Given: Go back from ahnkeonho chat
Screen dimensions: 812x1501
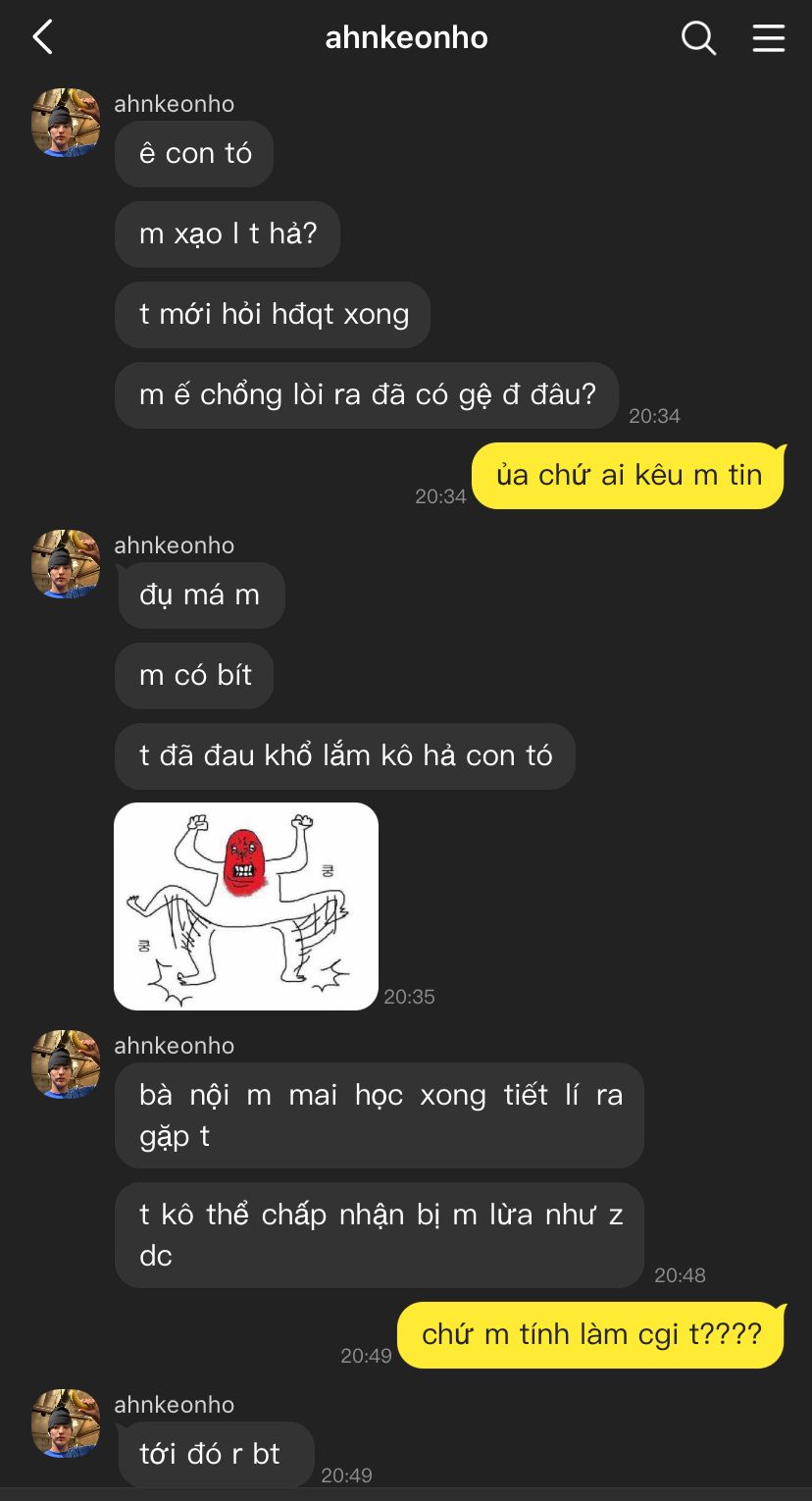Looking at the screenshot, I should [x=42, y=38].
